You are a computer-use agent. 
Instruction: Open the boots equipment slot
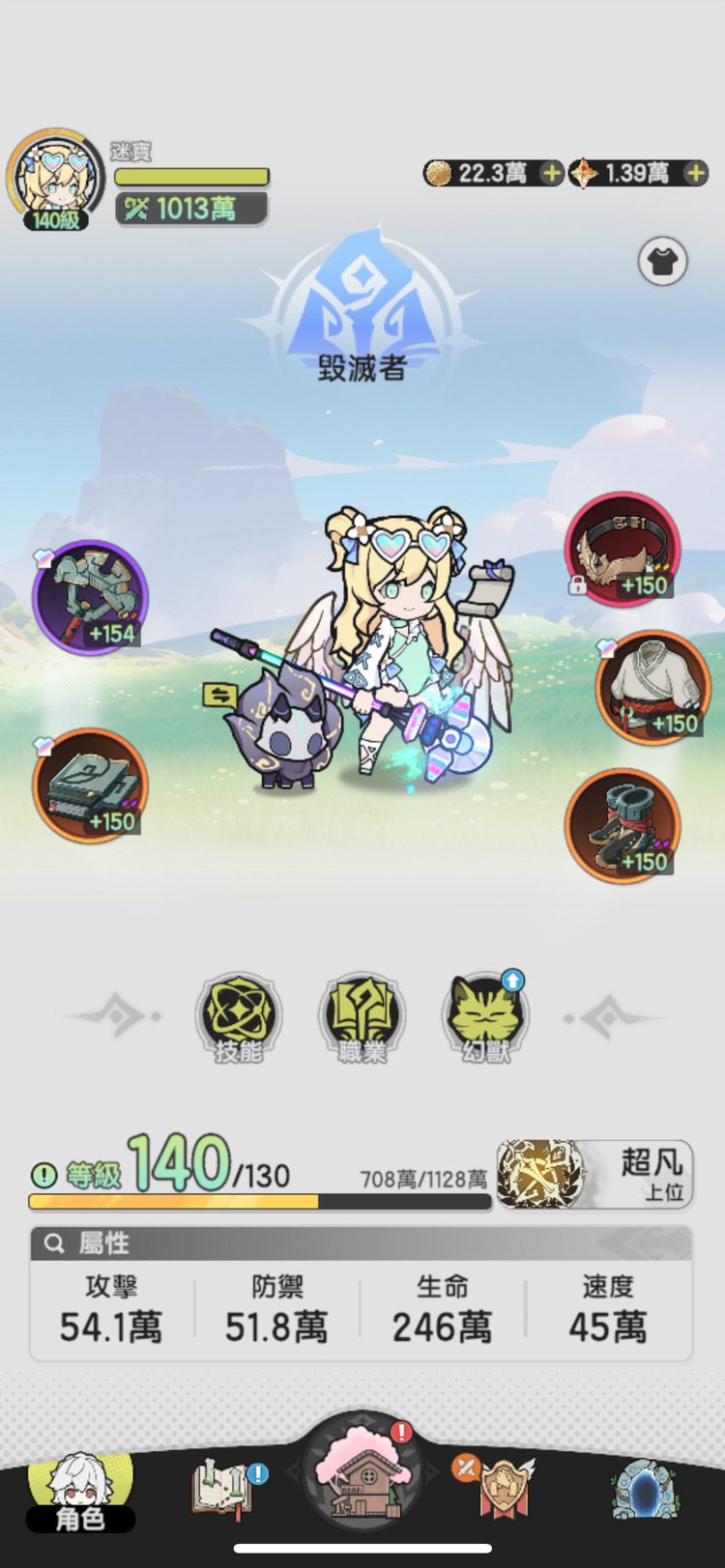623,826
